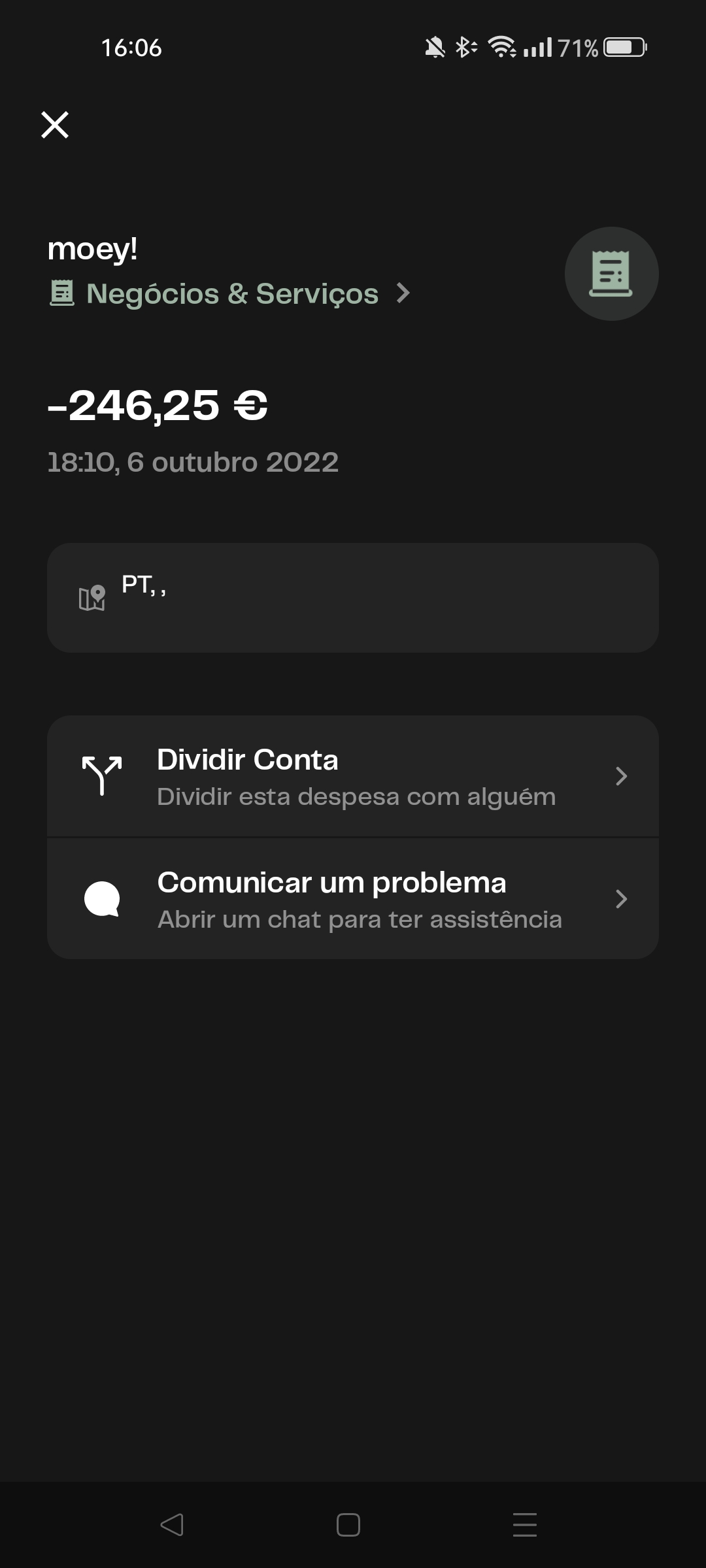
Task: Open the PT location card
Action: click(x=352, y=597)
